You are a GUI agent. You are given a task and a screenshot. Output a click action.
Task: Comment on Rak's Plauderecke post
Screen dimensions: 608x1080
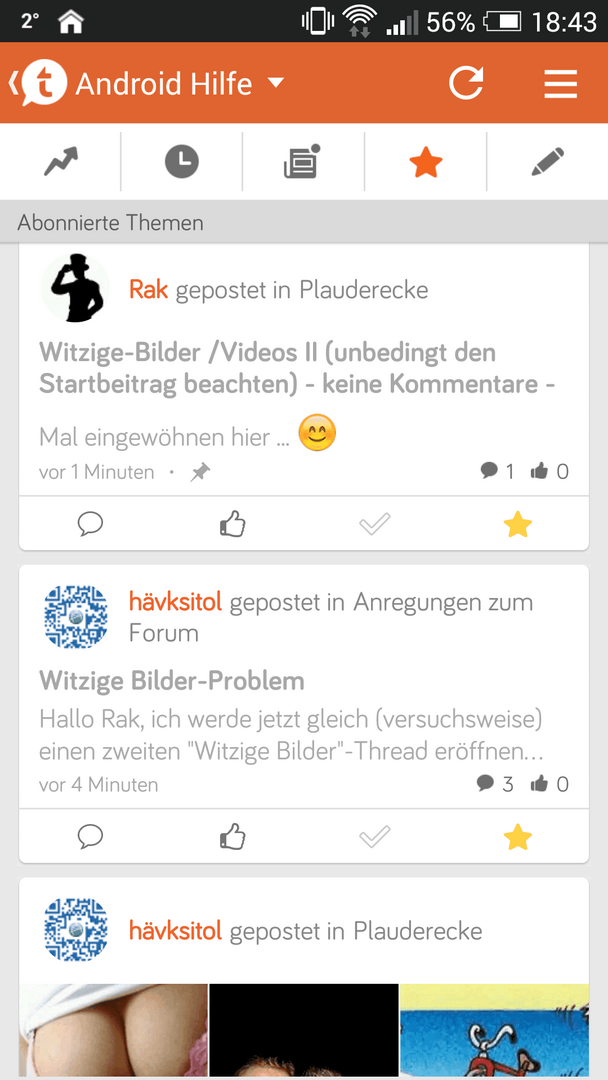click(x=91, y=524)
